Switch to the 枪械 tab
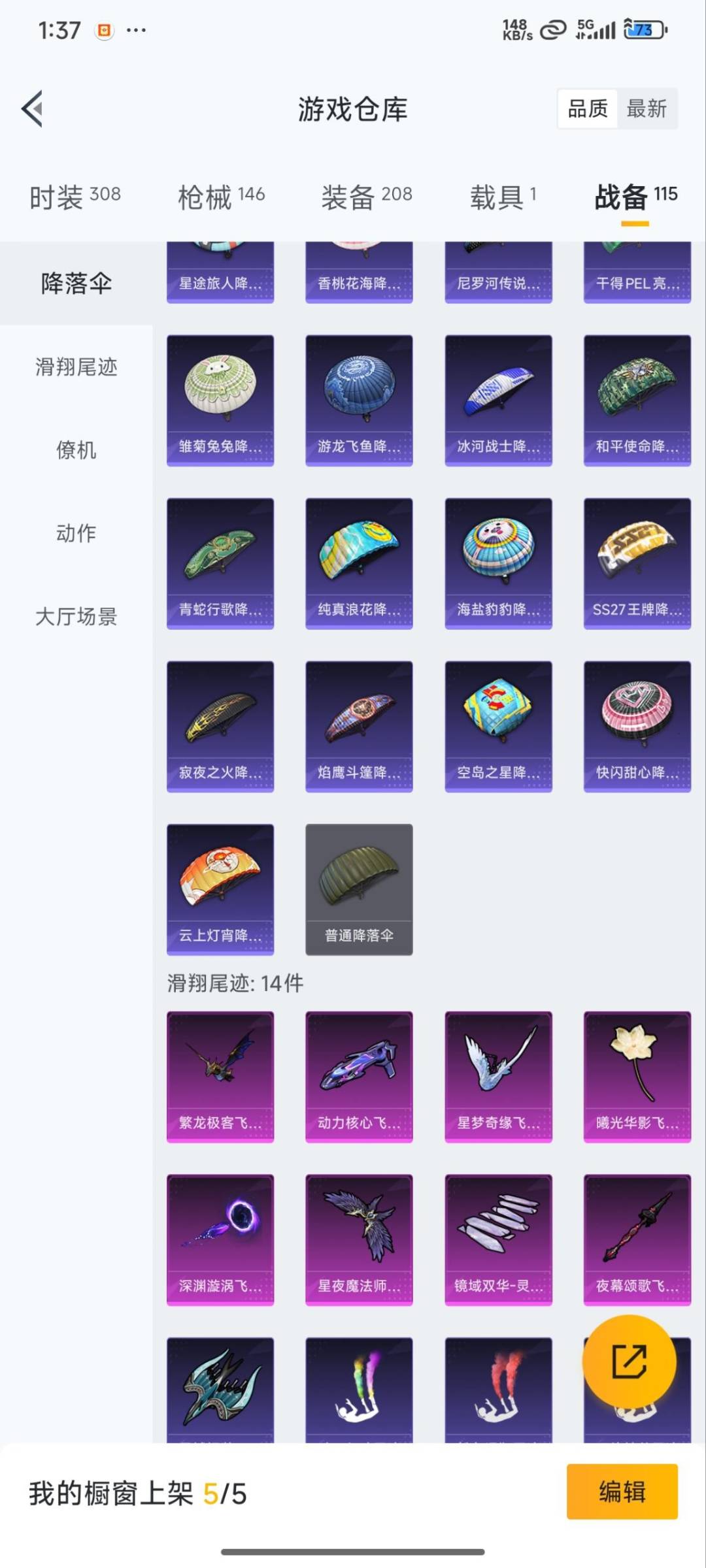This screenshot has width=706, height=1568. click(x=221, y=196)
